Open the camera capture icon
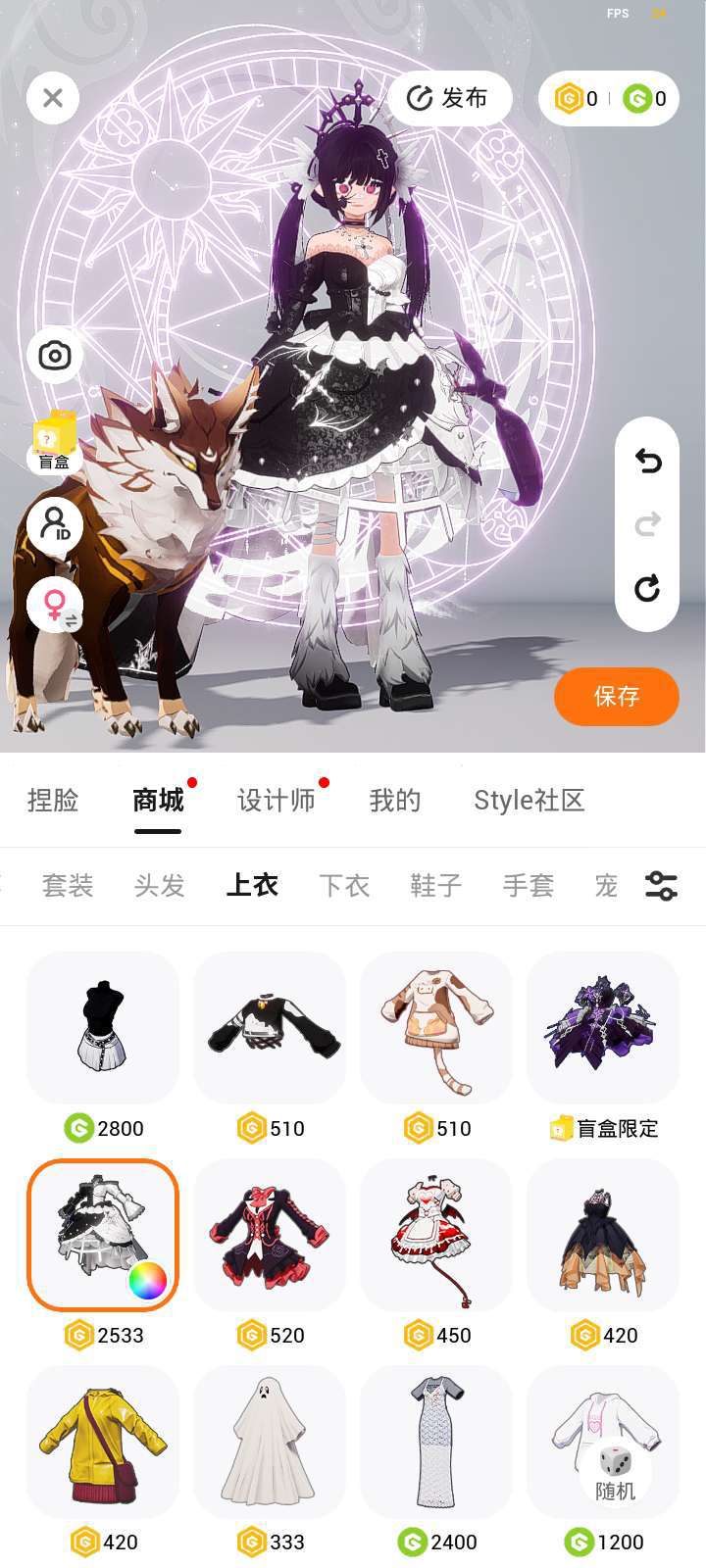Screen dimensions: 706x1568 (x=55, y=356)
